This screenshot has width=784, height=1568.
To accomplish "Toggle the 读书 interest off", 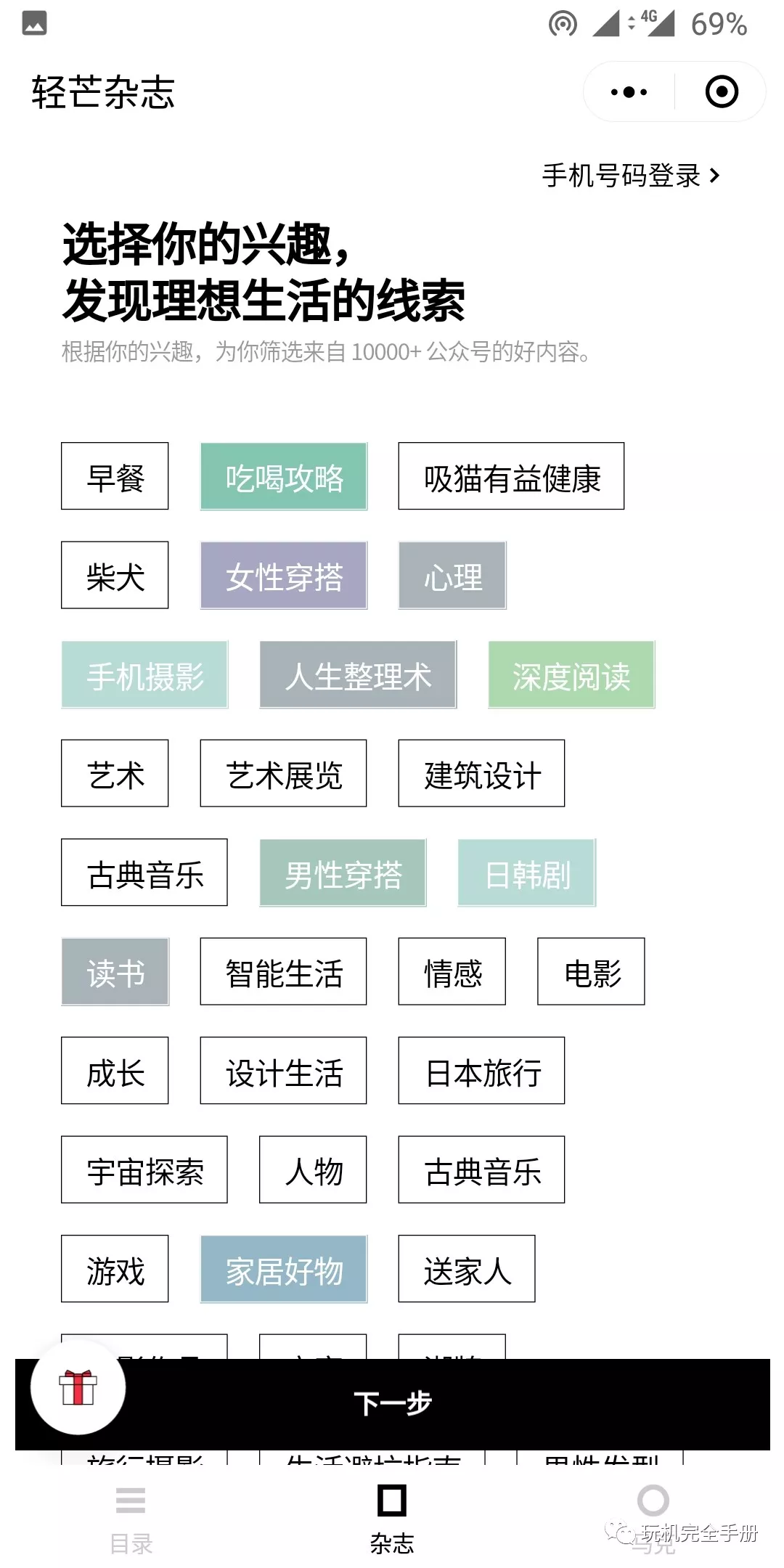I will [114, 972].
